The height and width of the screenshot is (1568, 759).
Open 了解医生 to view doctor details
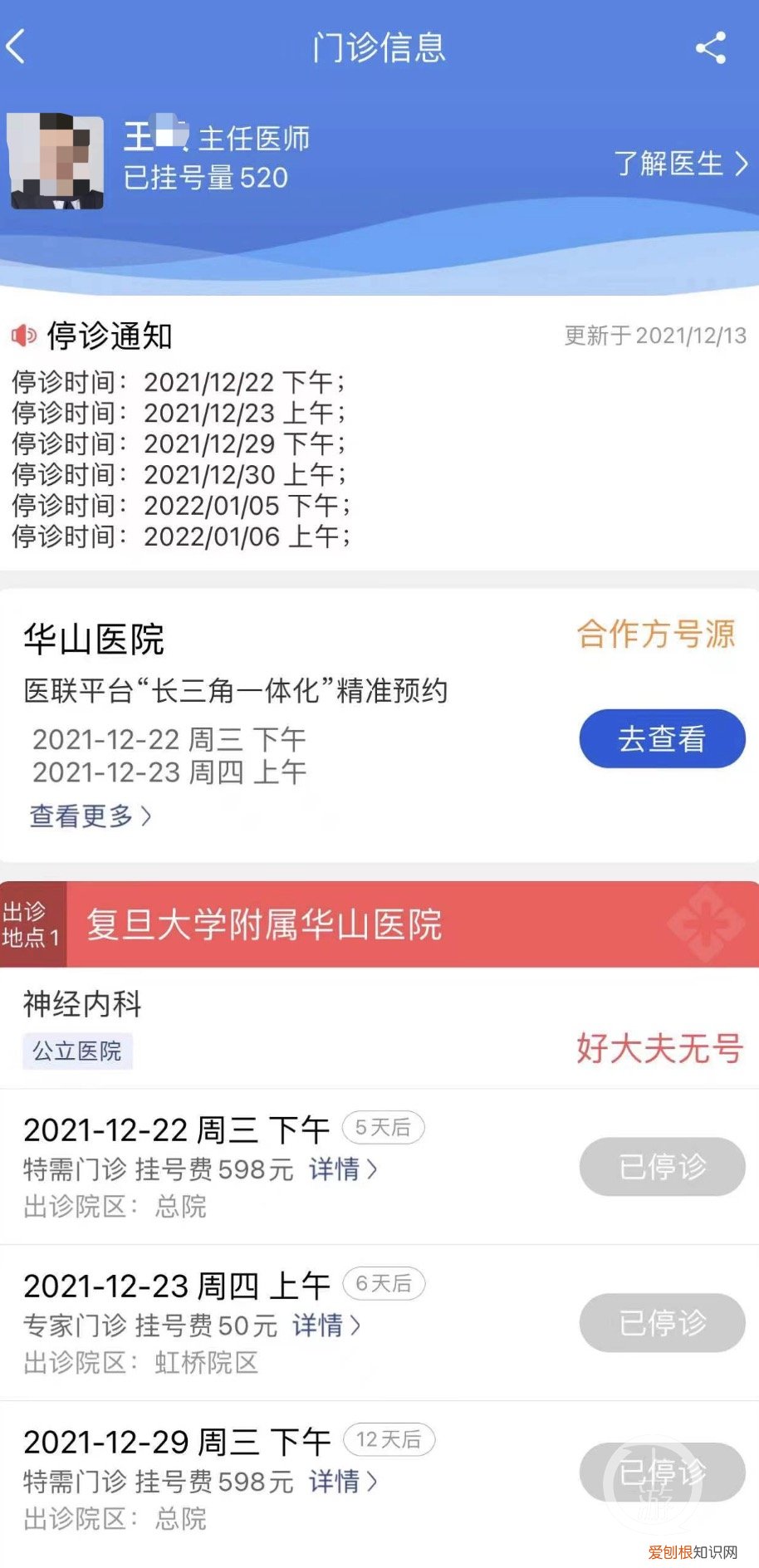click(669, 164)
